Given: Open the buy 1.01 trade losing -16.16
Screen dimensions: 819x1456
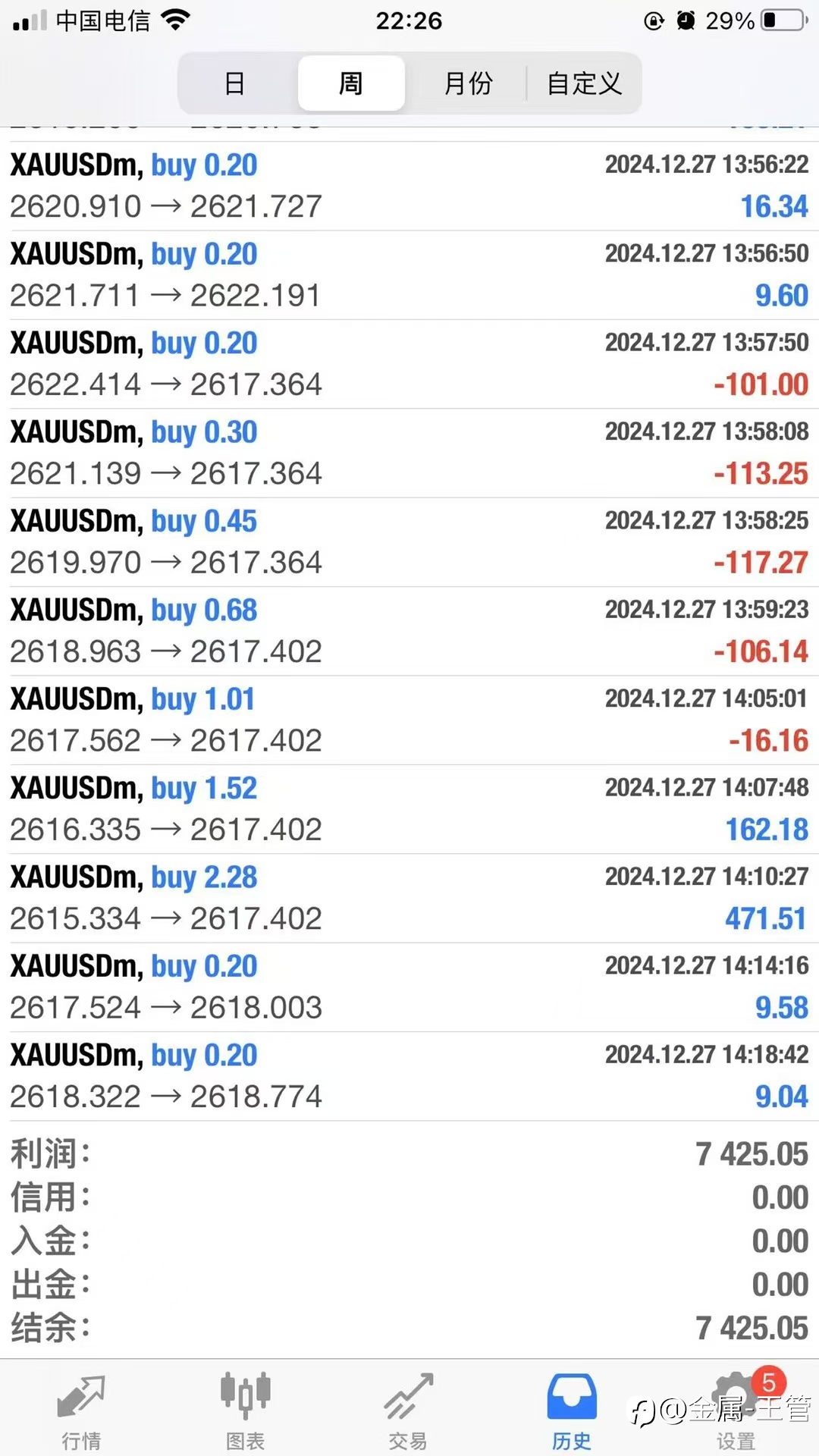Looking at the screenshot, I should point(409,720).
